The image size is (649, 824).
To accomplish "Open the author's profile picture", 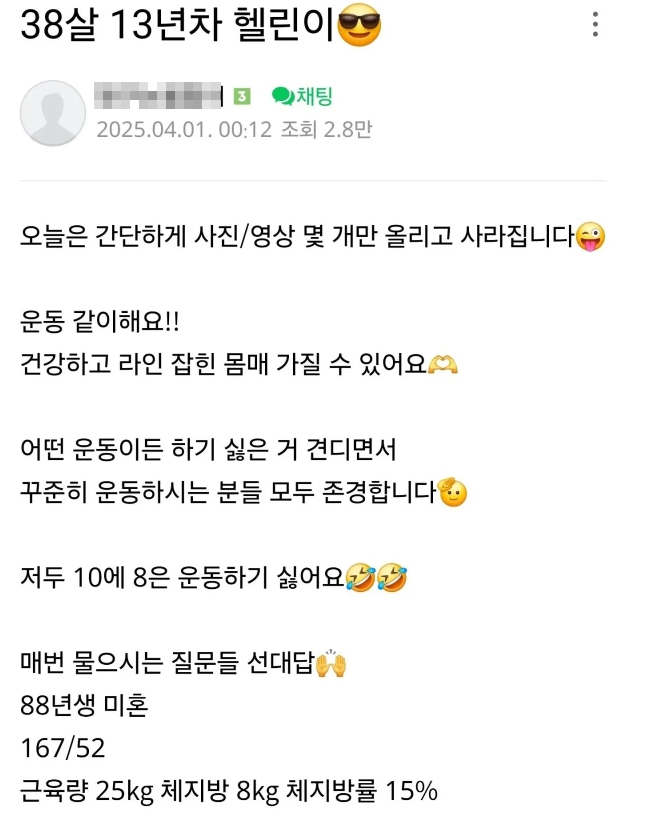I will tap(52, 113).
